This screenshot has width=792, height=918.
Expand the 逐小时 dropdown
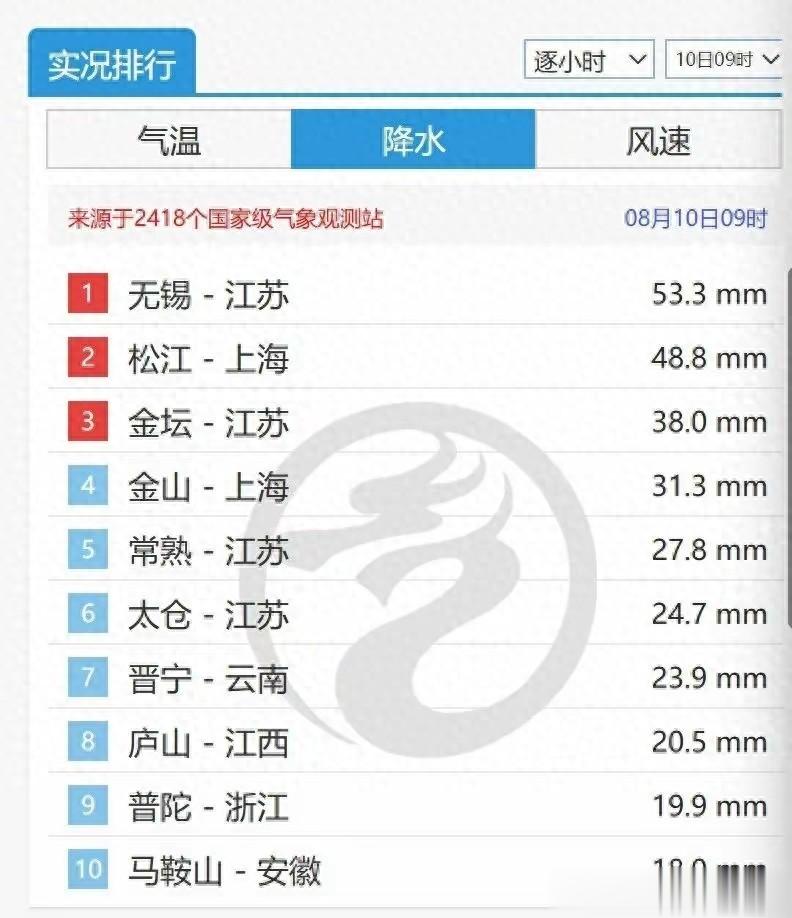[589, 59]
